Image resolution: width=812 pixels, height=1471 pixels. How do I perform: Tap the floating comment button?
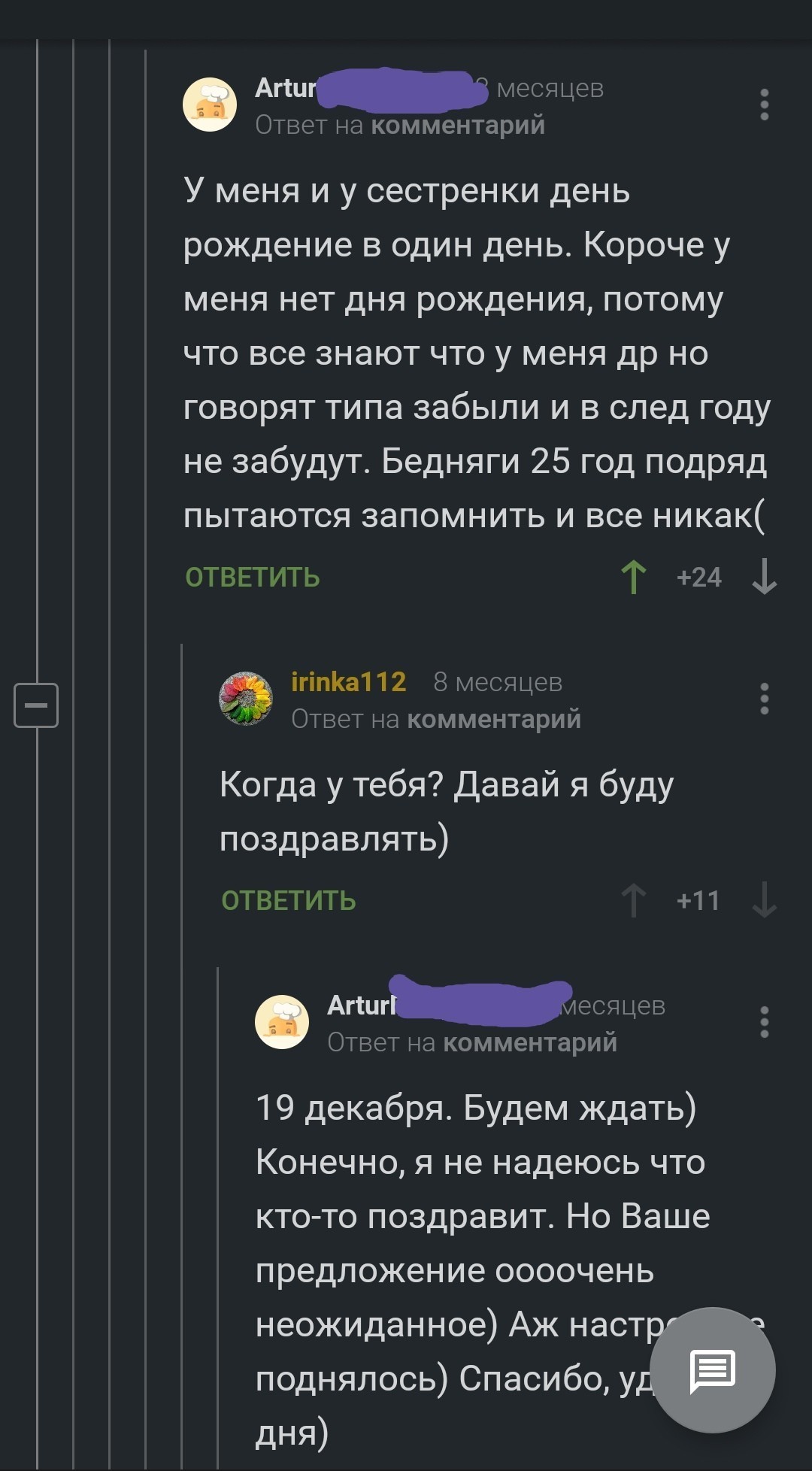(712, 1370)
